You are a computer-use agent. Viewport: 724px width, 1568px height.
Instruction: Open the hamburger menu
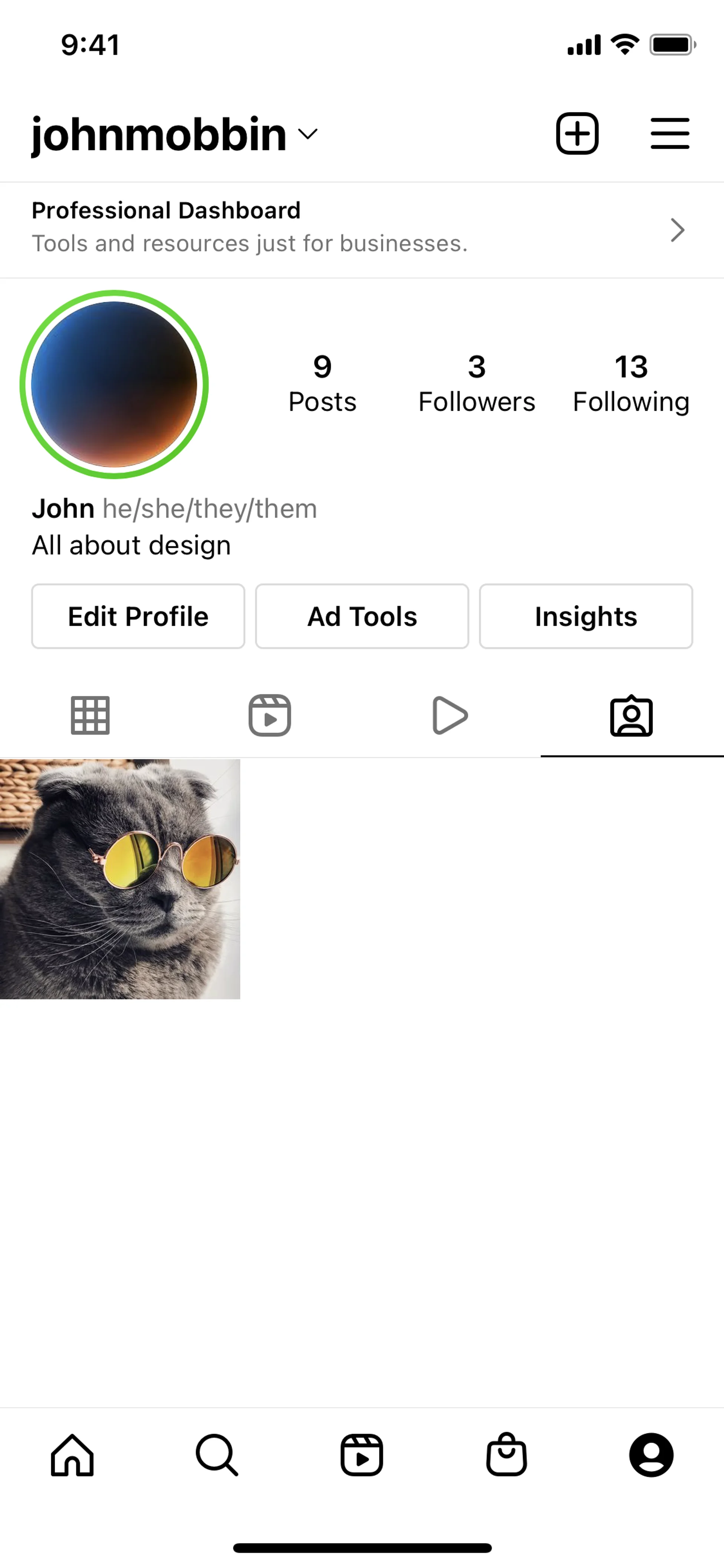669,133
